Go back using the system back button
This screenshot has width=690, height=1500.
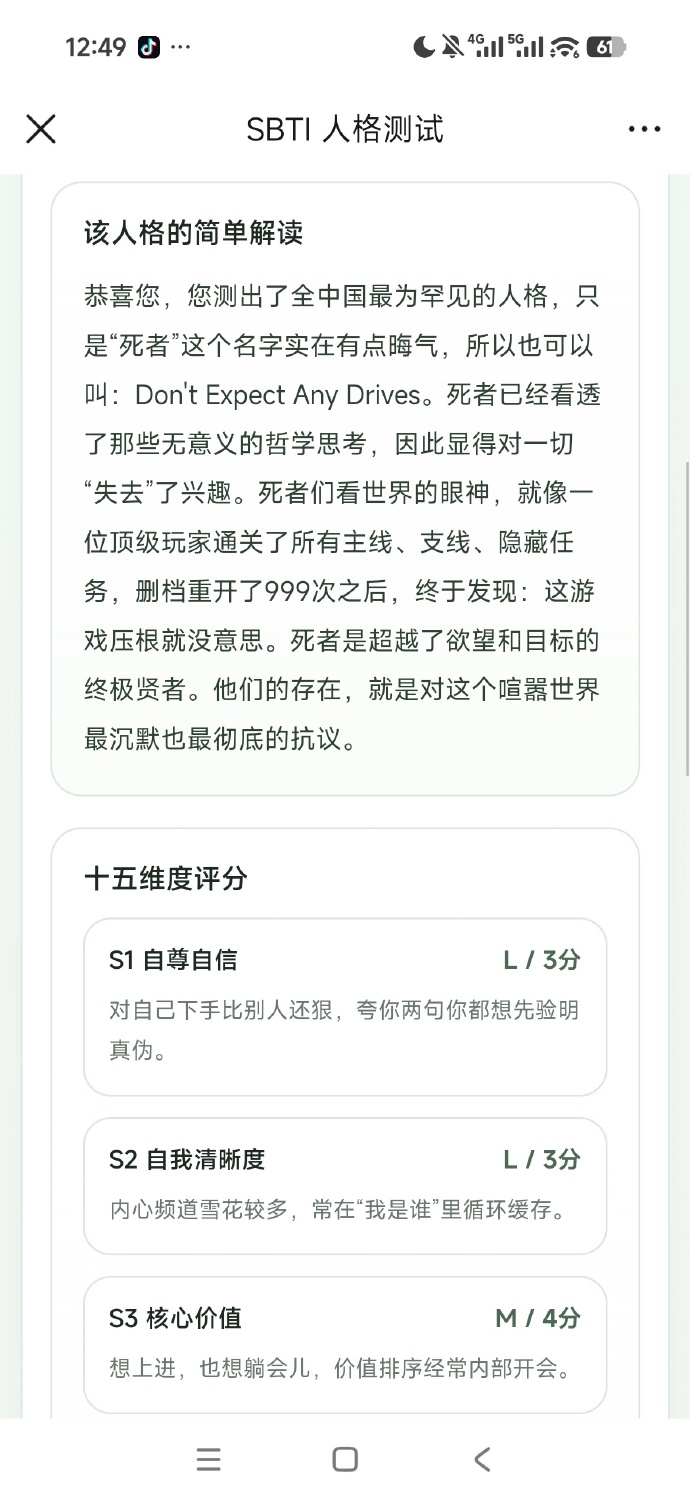[482, 1459]
